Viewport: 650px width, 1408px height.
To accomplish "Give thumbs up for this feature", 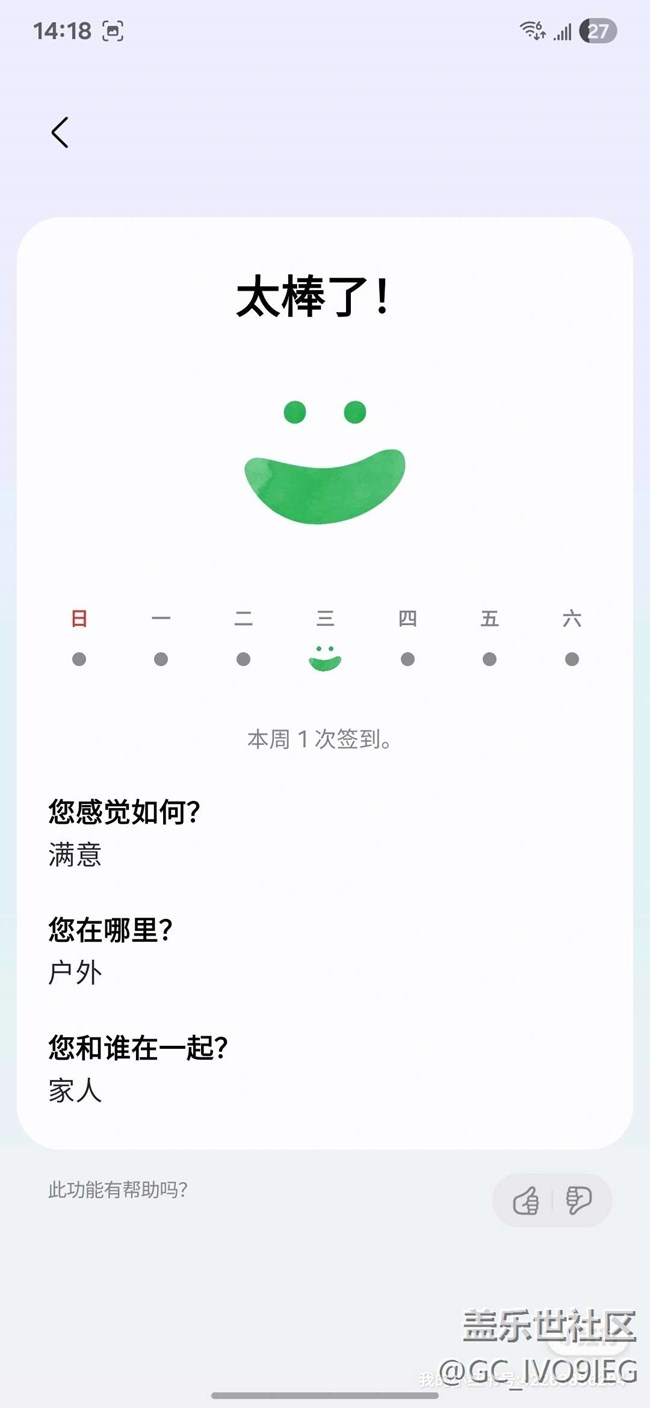I will pos(526,1200).
